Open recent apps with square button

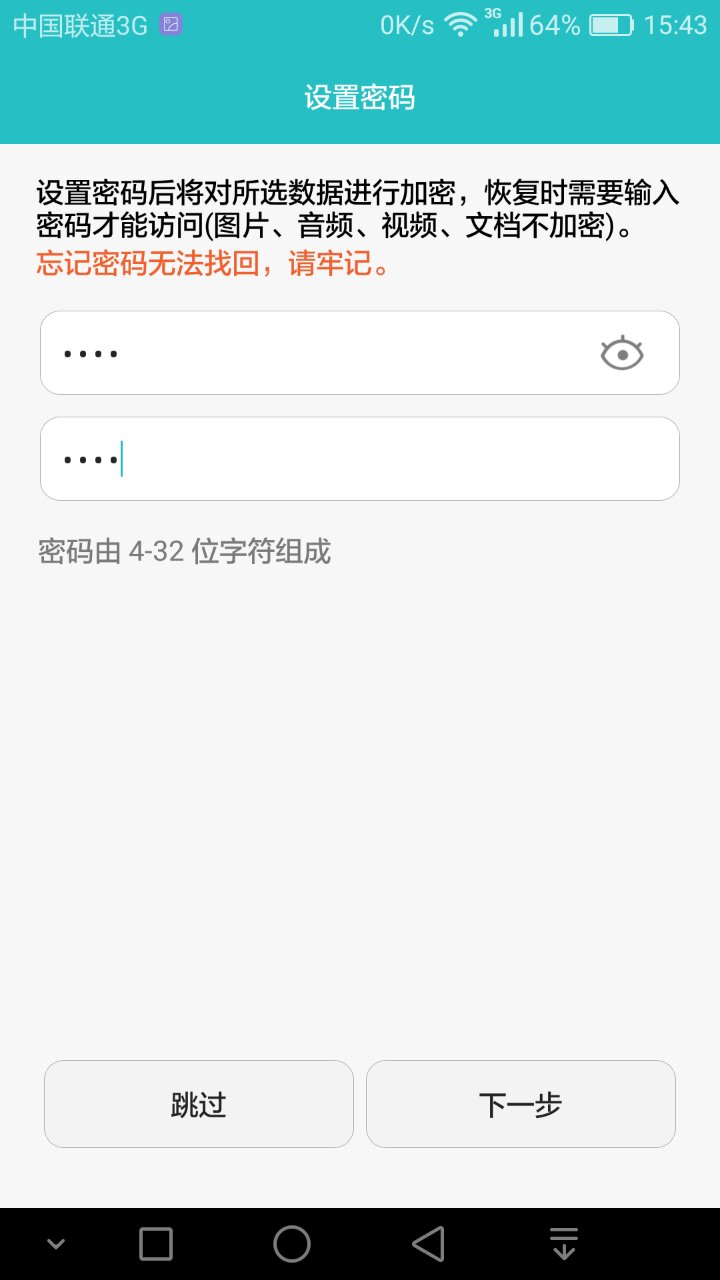[155, 1243]
